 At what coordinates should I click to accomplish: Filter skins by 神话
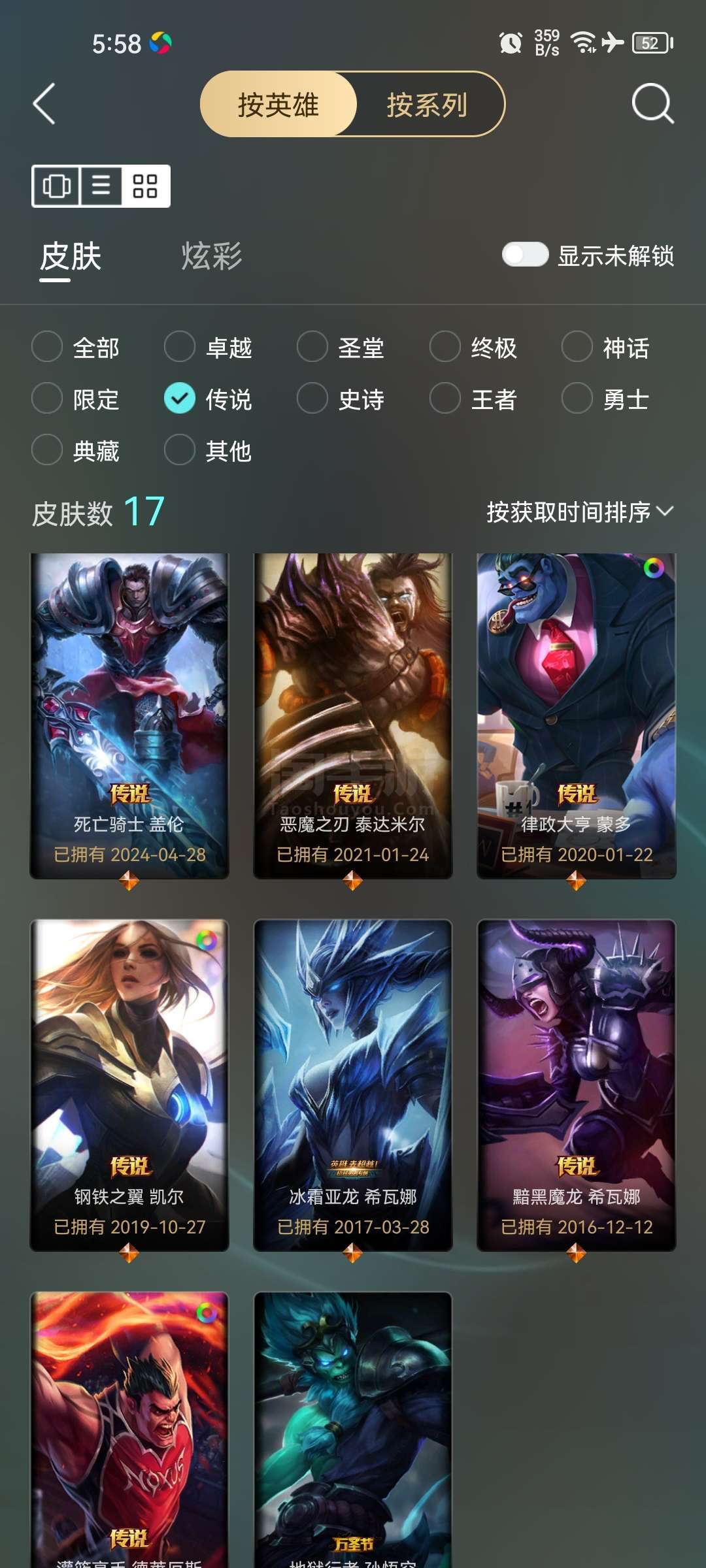pyautogui.click(x=605, y=347)
